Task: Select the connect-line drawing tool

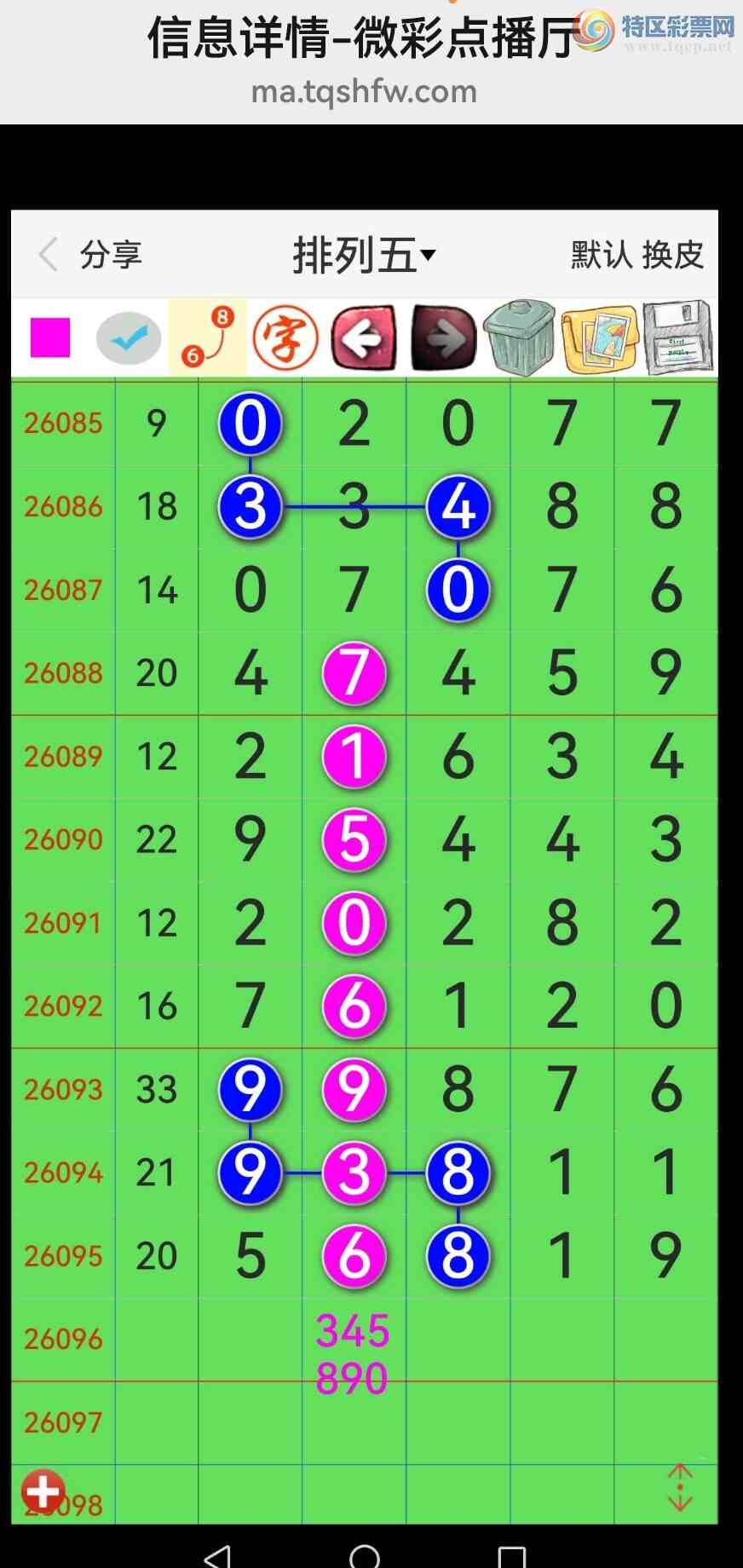Action: 207,337
